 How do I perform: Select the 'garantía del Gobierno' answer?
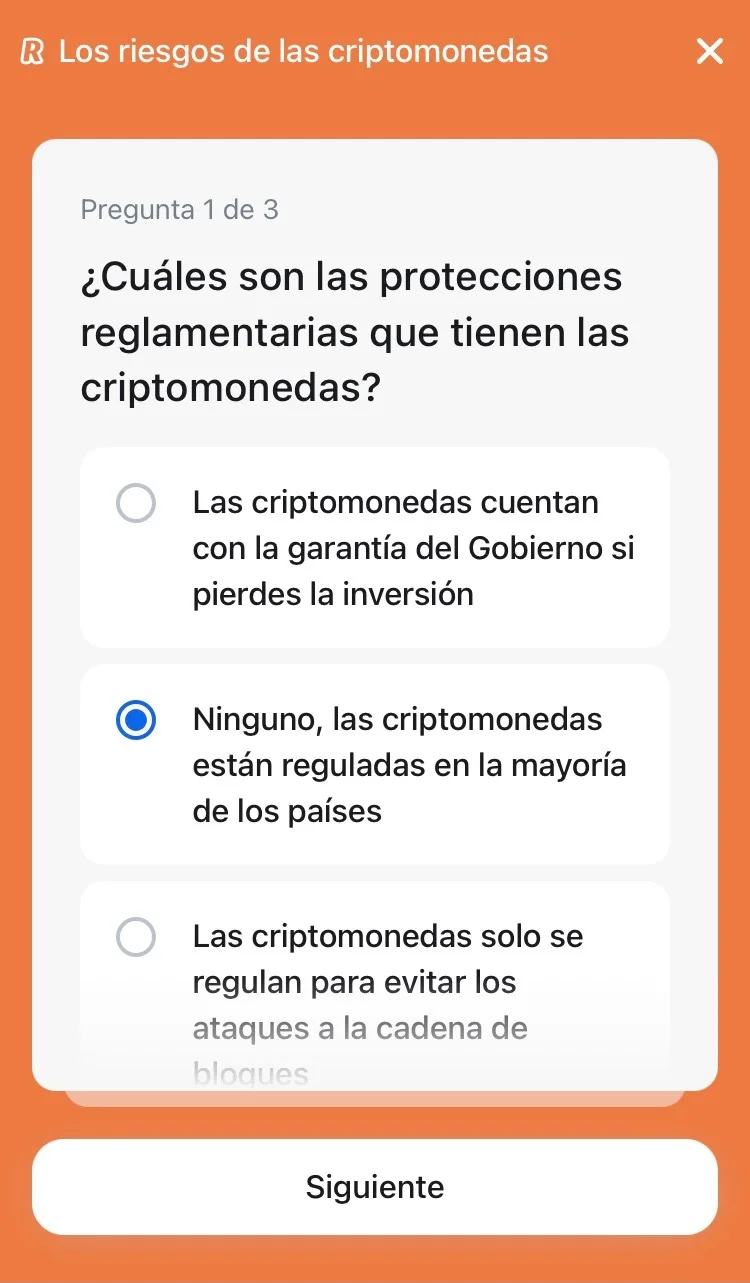click(136, 503)
